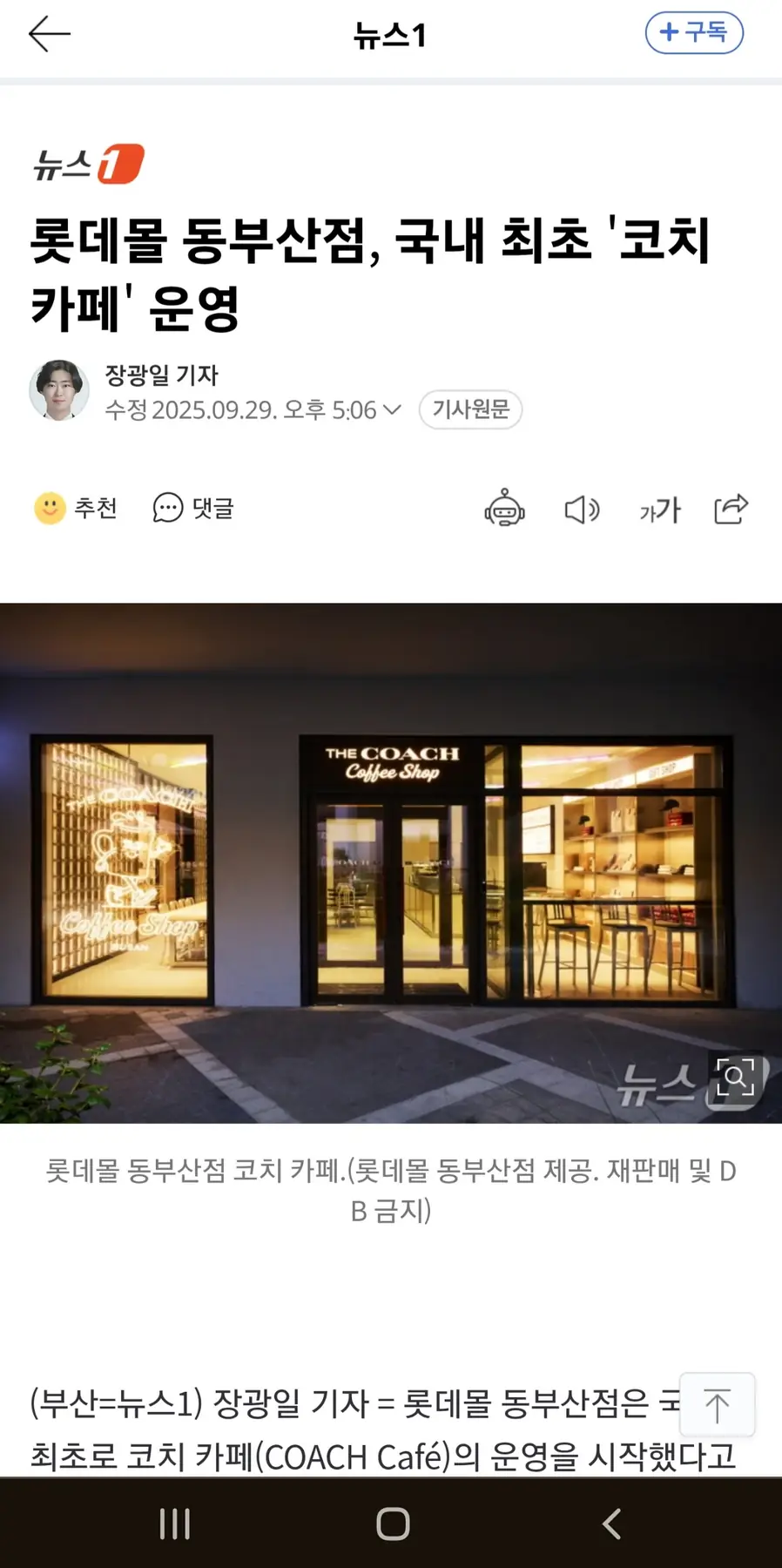This screenshot has width=782, height=1568.
Task: Subscribe to 뉴스1 with 구독 button
Action: (x=693, y=33)
